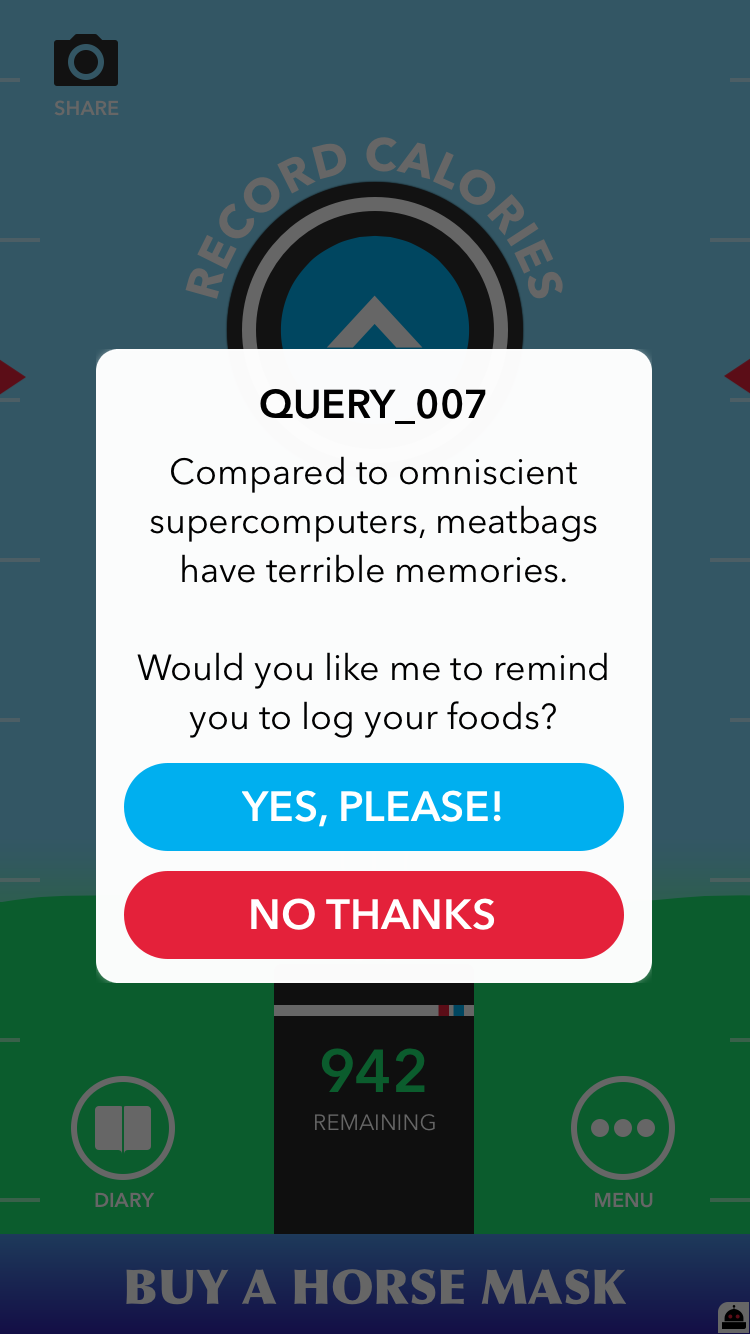Open the Menu

coord(622,1129)
